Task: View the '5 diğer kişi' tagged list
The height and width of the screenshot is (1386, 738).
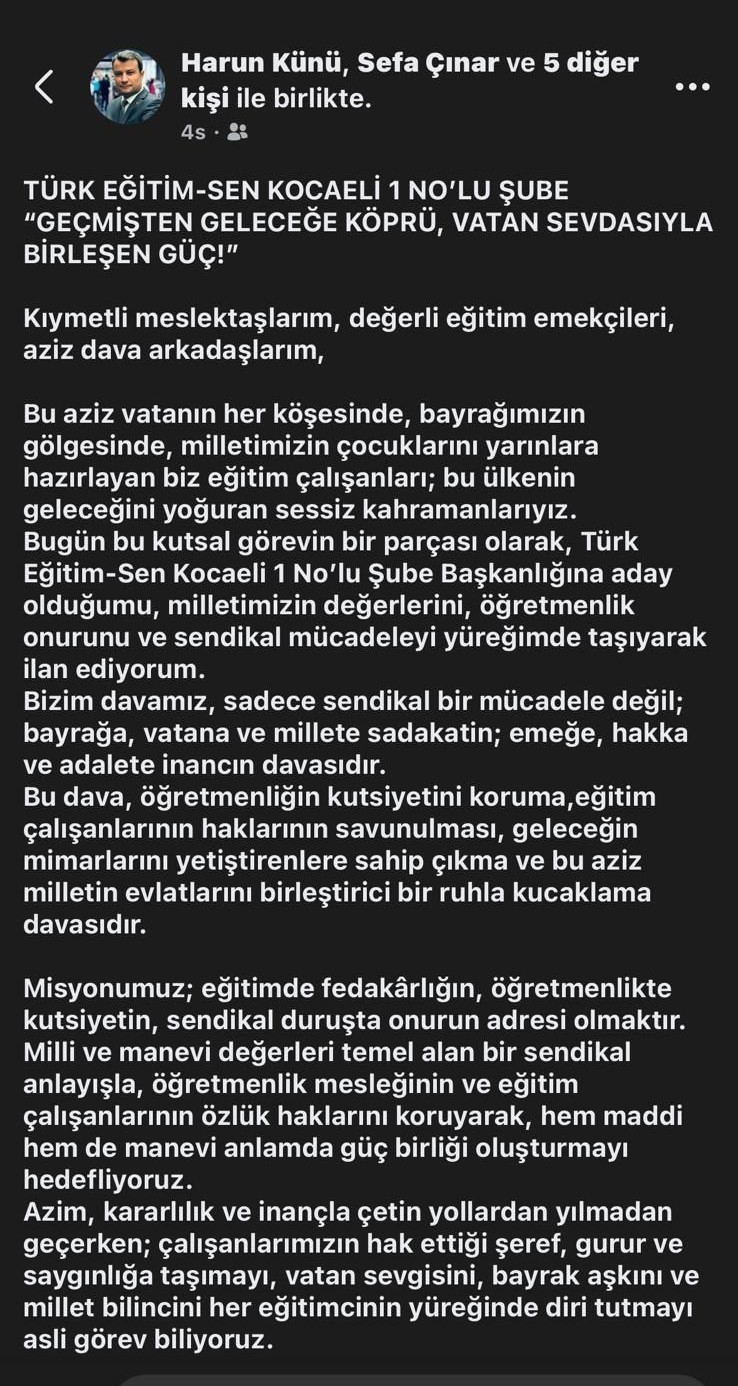Action: (x=590, y=63)
